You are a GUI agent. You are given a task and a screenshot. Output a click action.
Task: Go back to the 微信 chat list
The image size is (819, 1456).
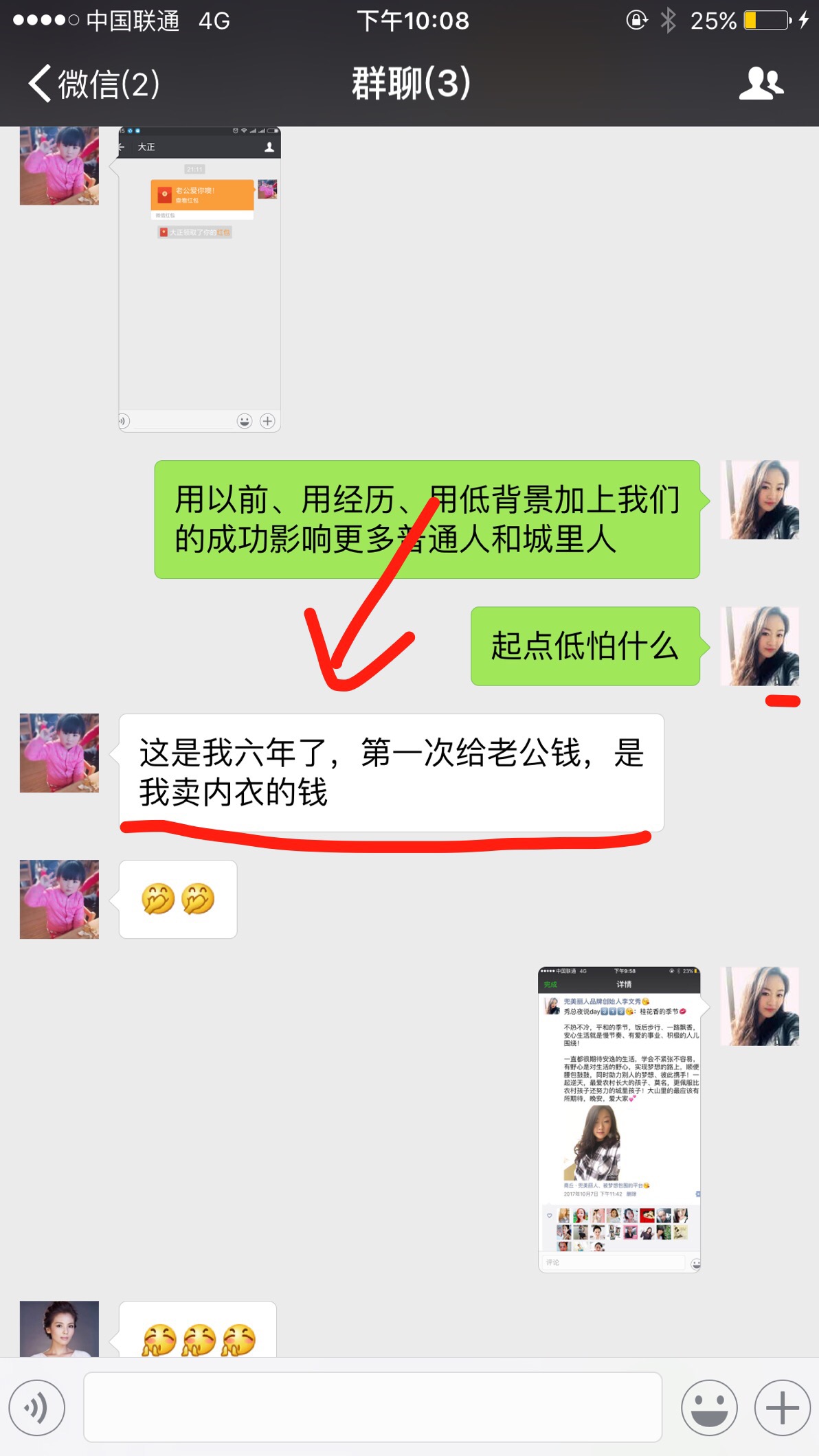[93, 84]
